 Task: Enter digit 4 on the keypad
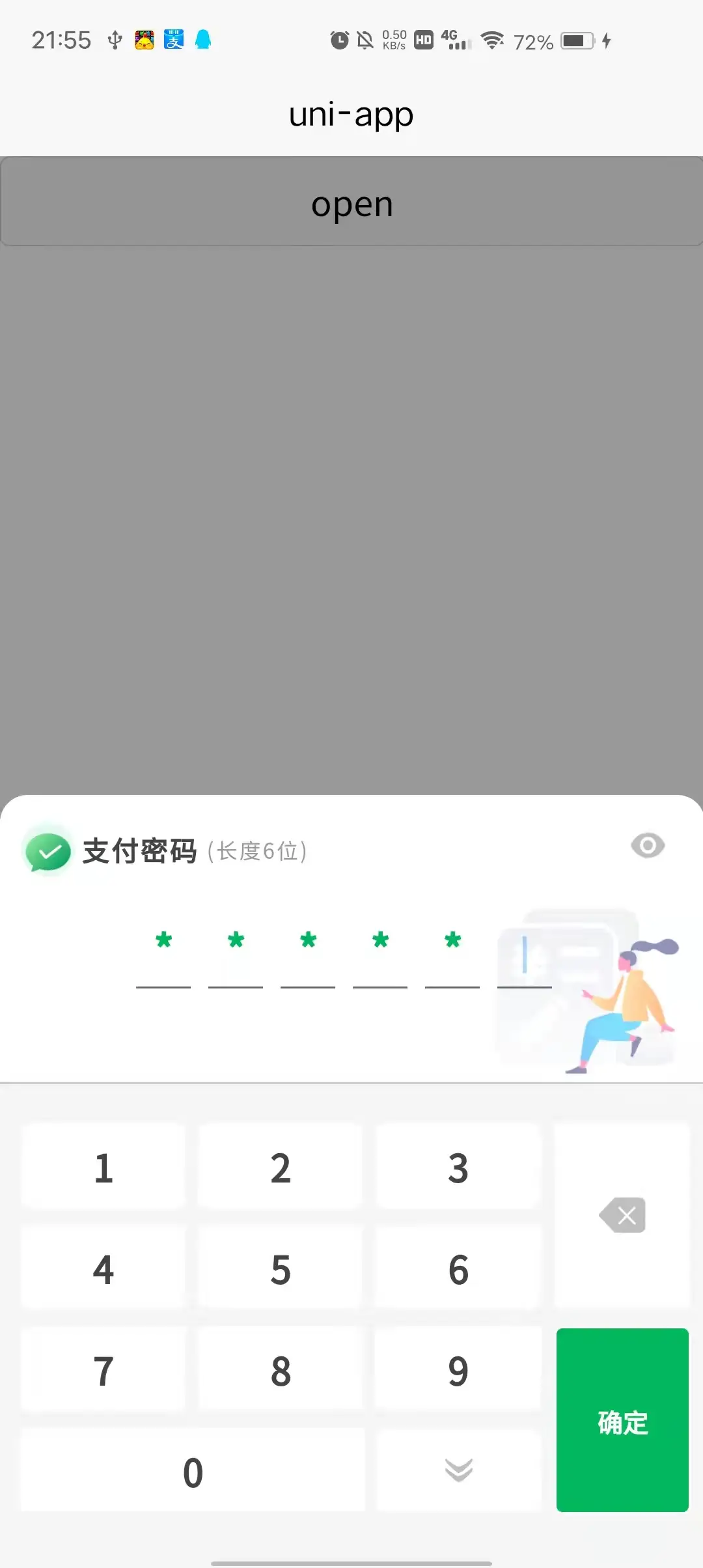(103, 1269)
